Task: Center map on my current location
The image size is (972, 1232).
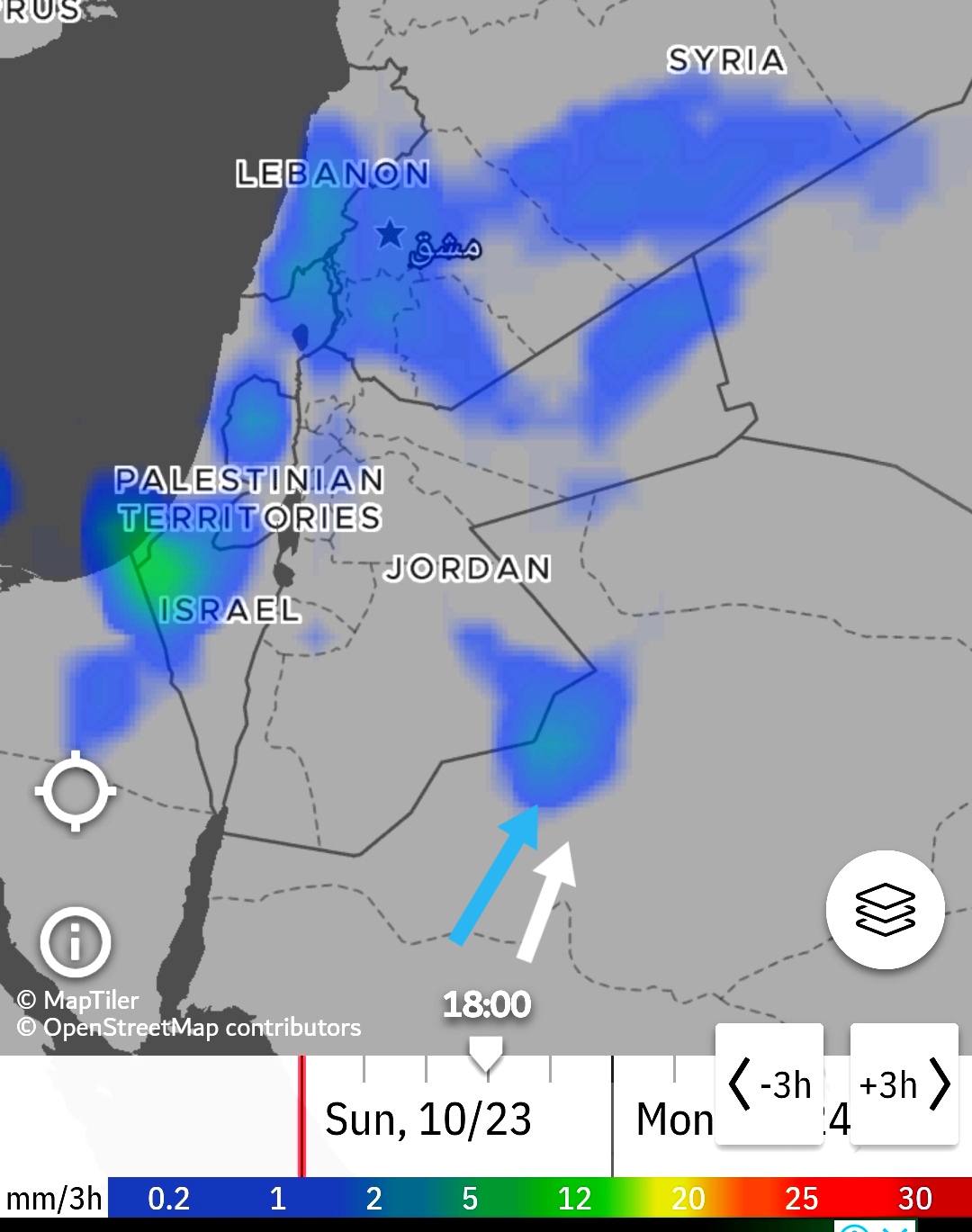Action: [x=76, y=791]
